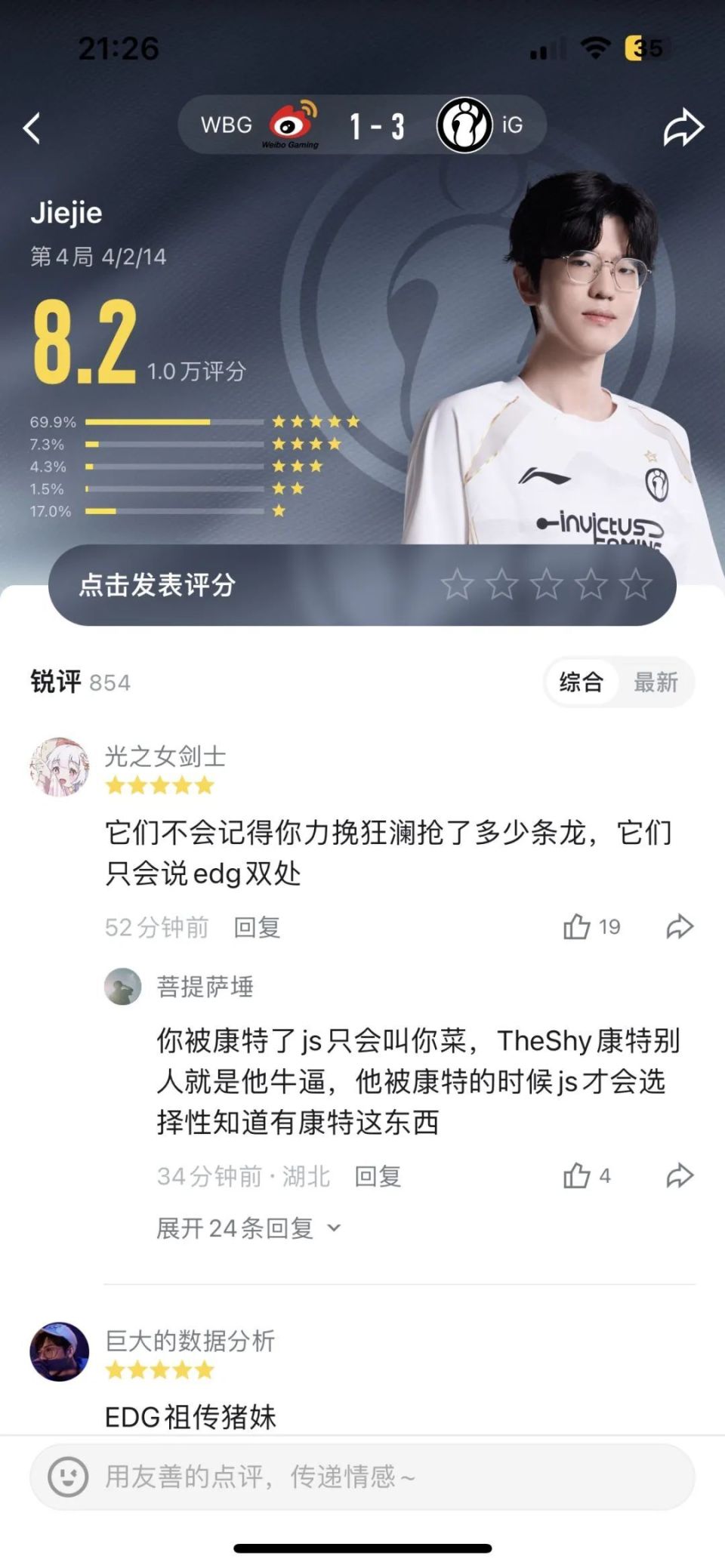Screen dimensions: 725x1568
Task: Open 巨大的数据分析's profile avatar
Action: (59, 1351)
